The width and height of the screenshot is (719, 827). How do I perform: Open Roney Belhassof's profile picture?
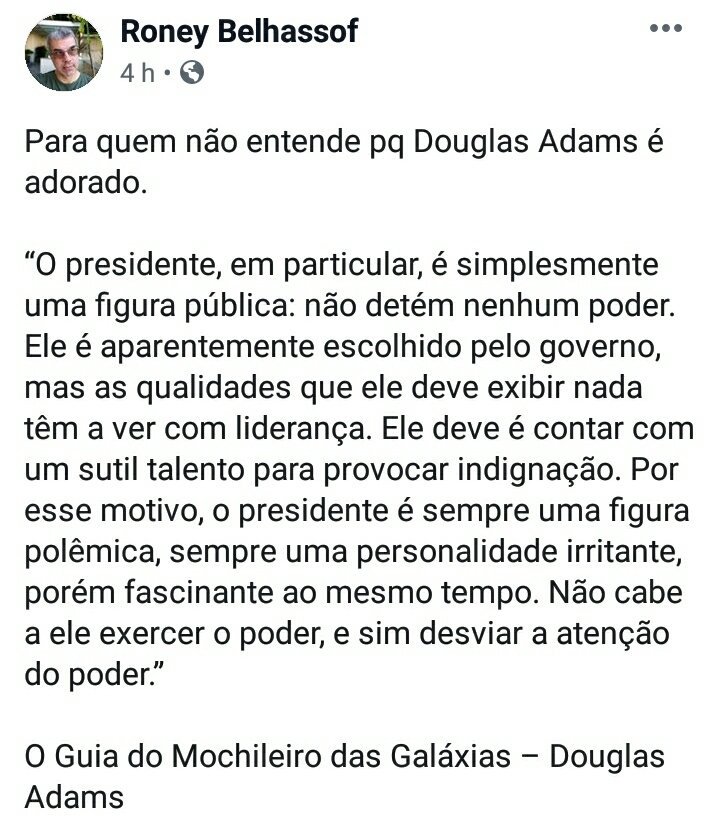(64, 52)
